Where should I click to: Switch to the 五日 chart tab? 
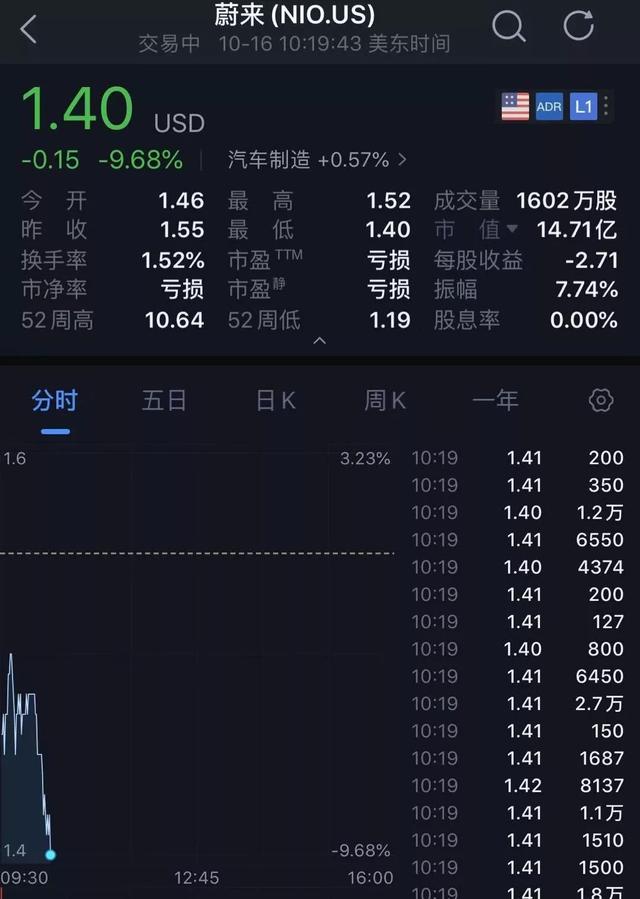tap(165, 401)
